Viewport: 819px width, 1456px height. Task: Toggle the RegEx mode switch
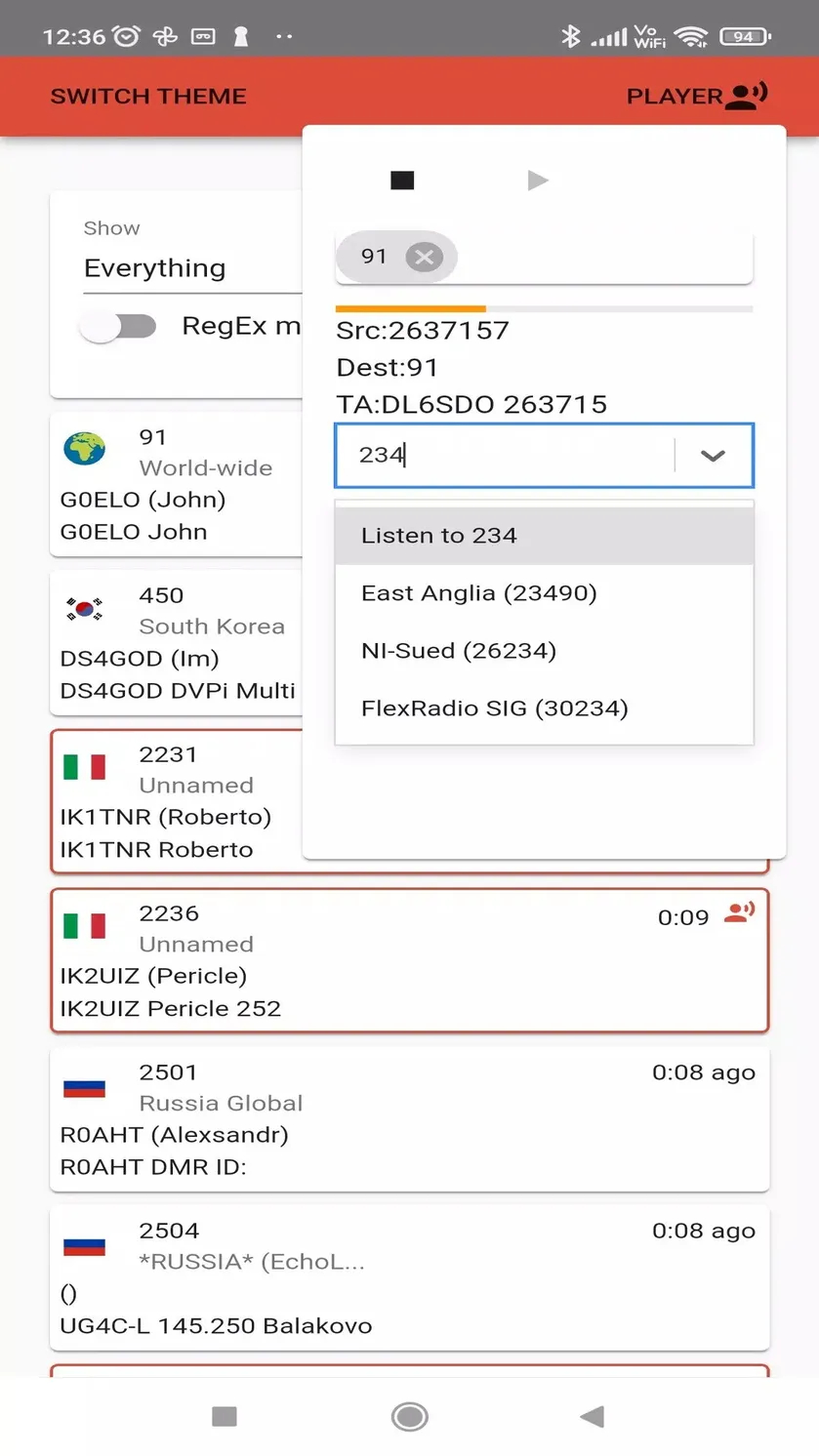pos(119,326)
